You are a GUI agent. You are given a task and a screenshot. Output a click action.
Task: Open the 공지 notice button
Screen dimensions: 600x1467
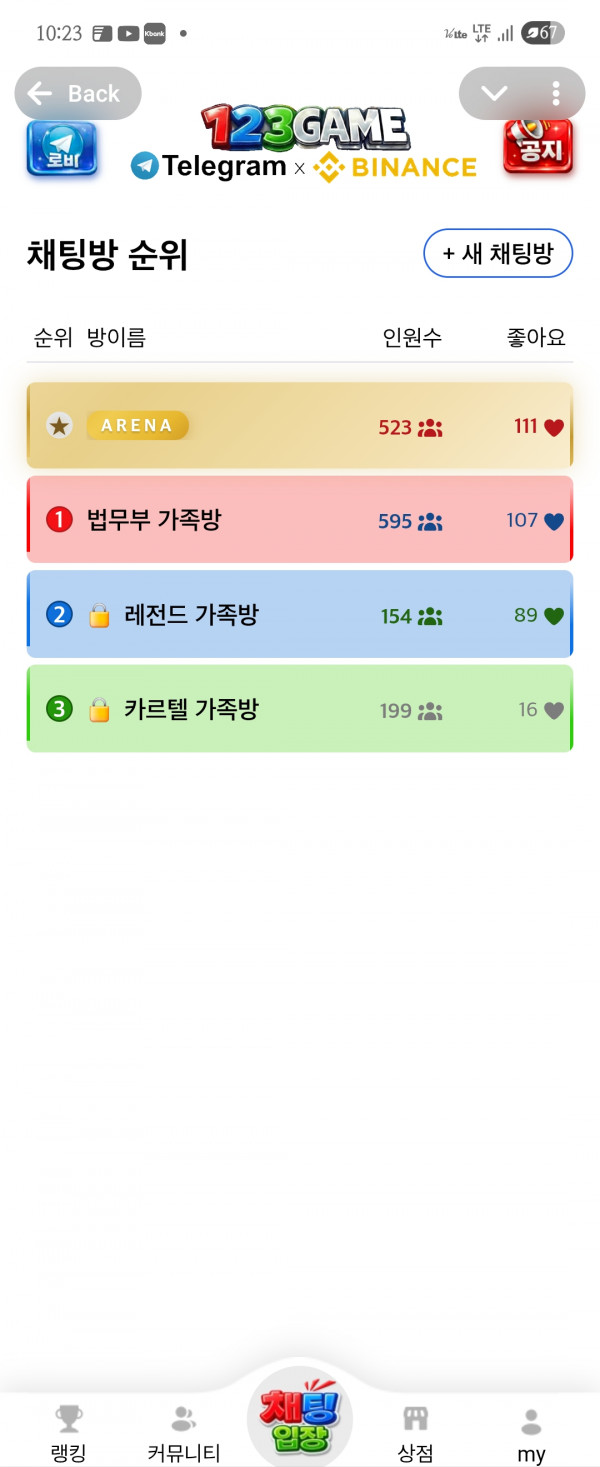(x=538, y=147)
